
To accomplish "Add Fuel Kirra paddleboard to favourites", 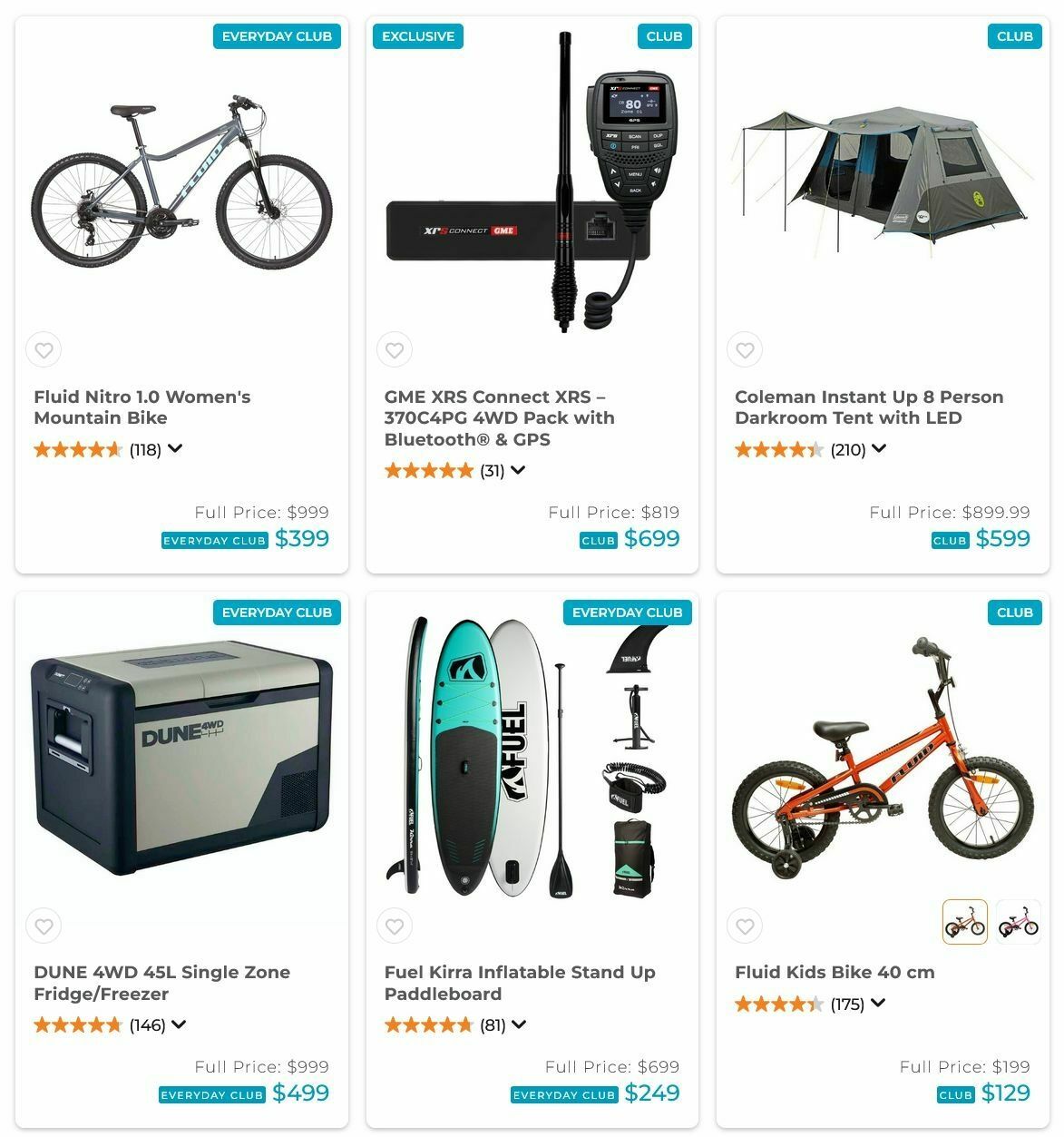I will [395, 926].
